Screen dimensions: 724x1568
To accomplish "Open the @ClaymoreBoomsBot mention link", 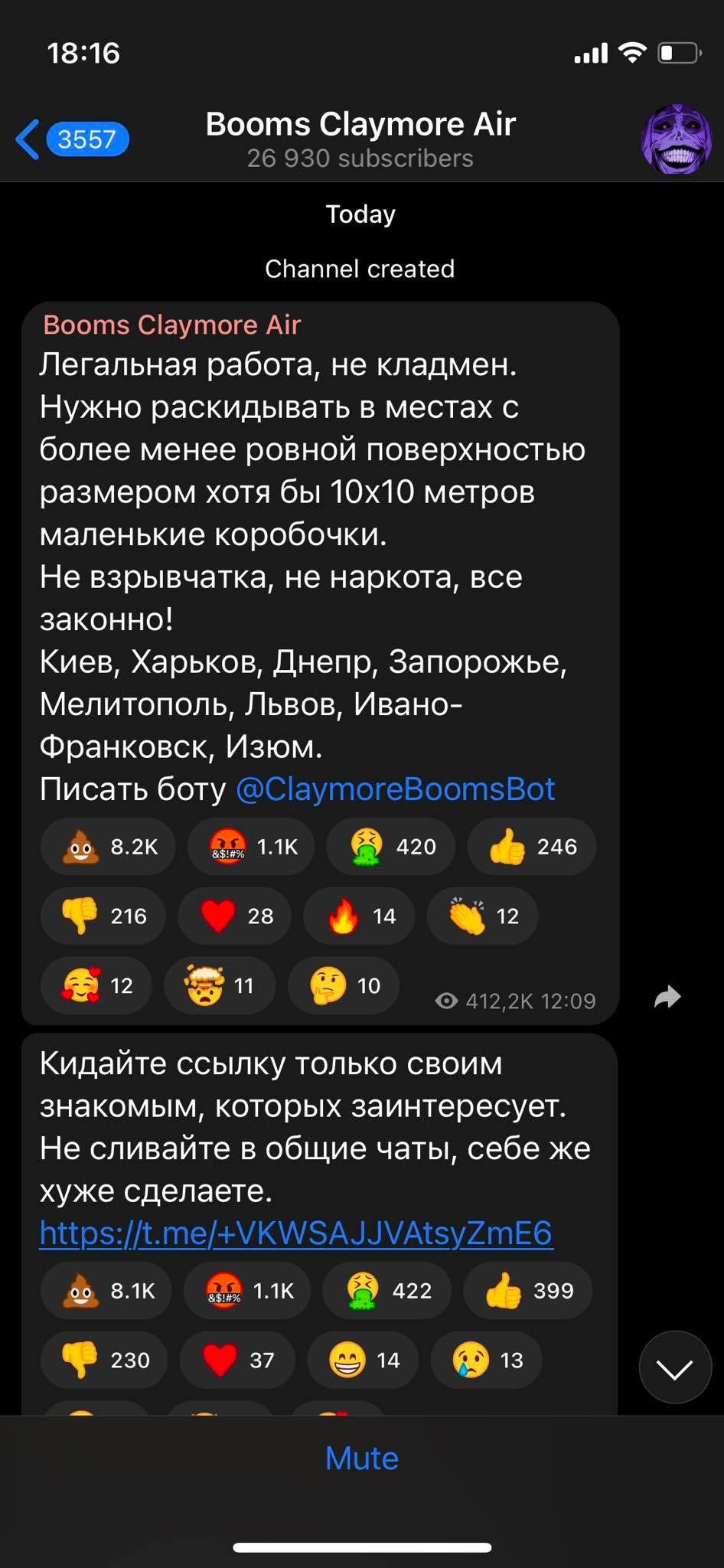I will [395, 789].
